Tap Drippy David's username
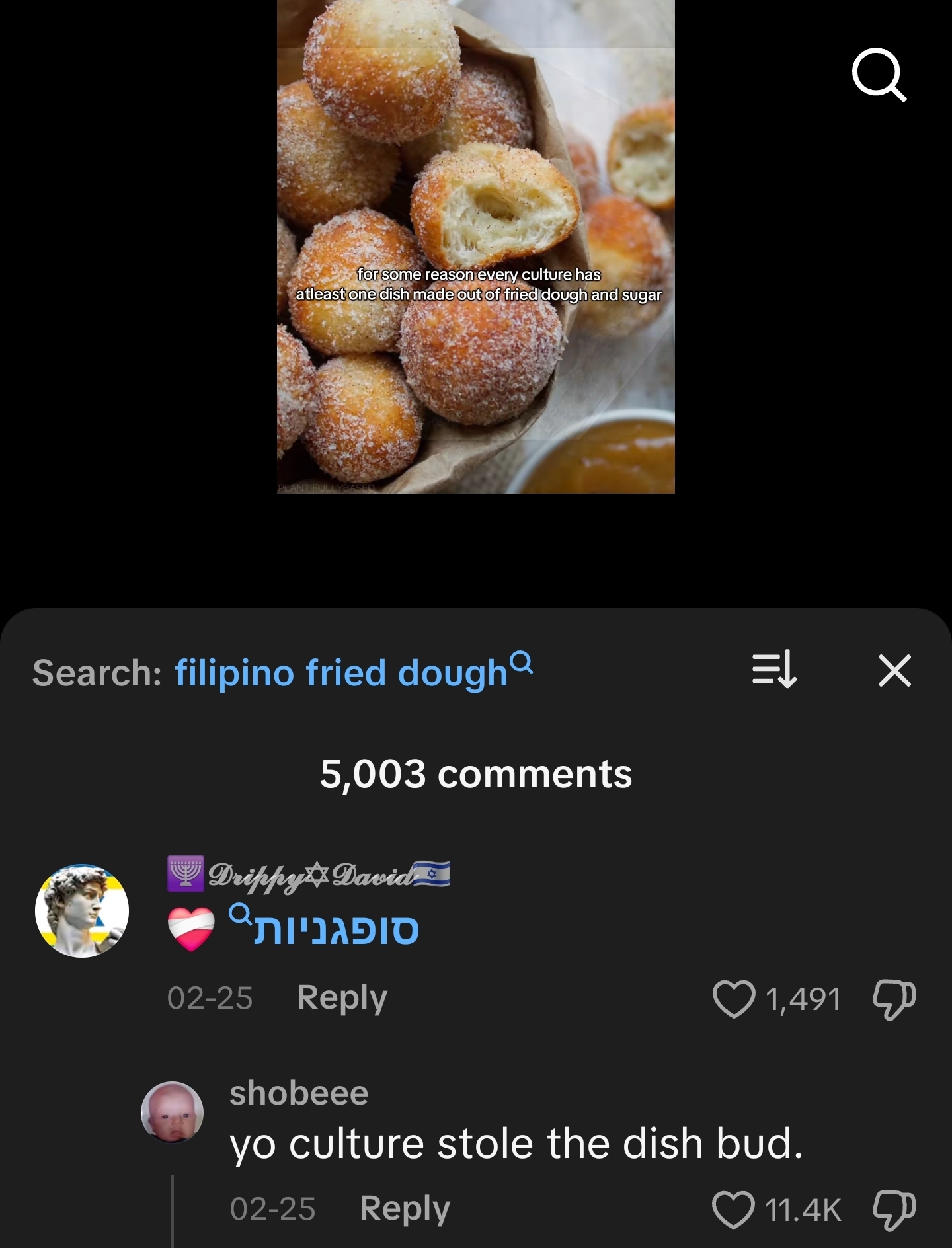The width and height of the screenshot is (952, 1248). pyautogui.click(x=309, y=875)
